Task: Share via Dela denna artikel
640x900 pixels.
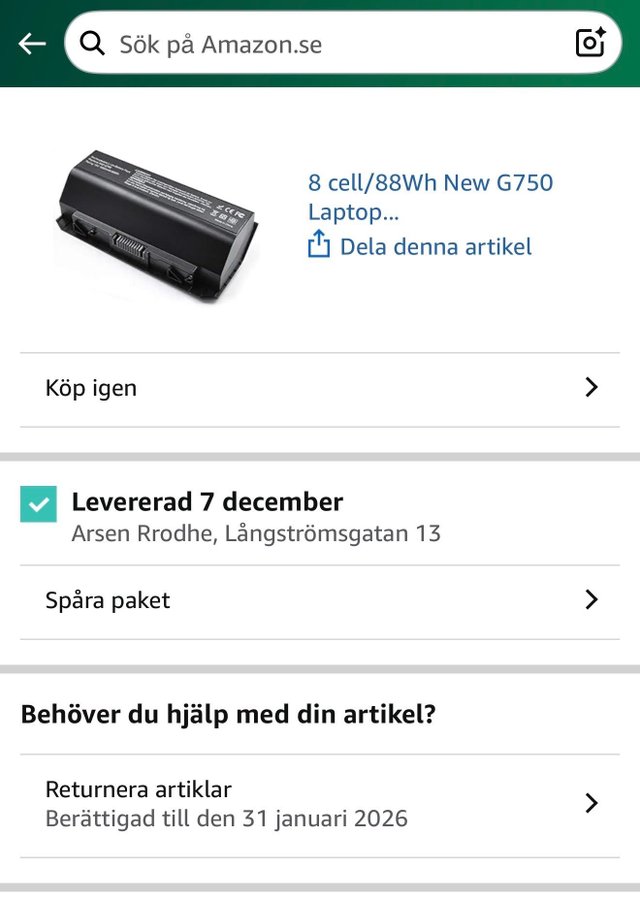Action: coord(420,246)
